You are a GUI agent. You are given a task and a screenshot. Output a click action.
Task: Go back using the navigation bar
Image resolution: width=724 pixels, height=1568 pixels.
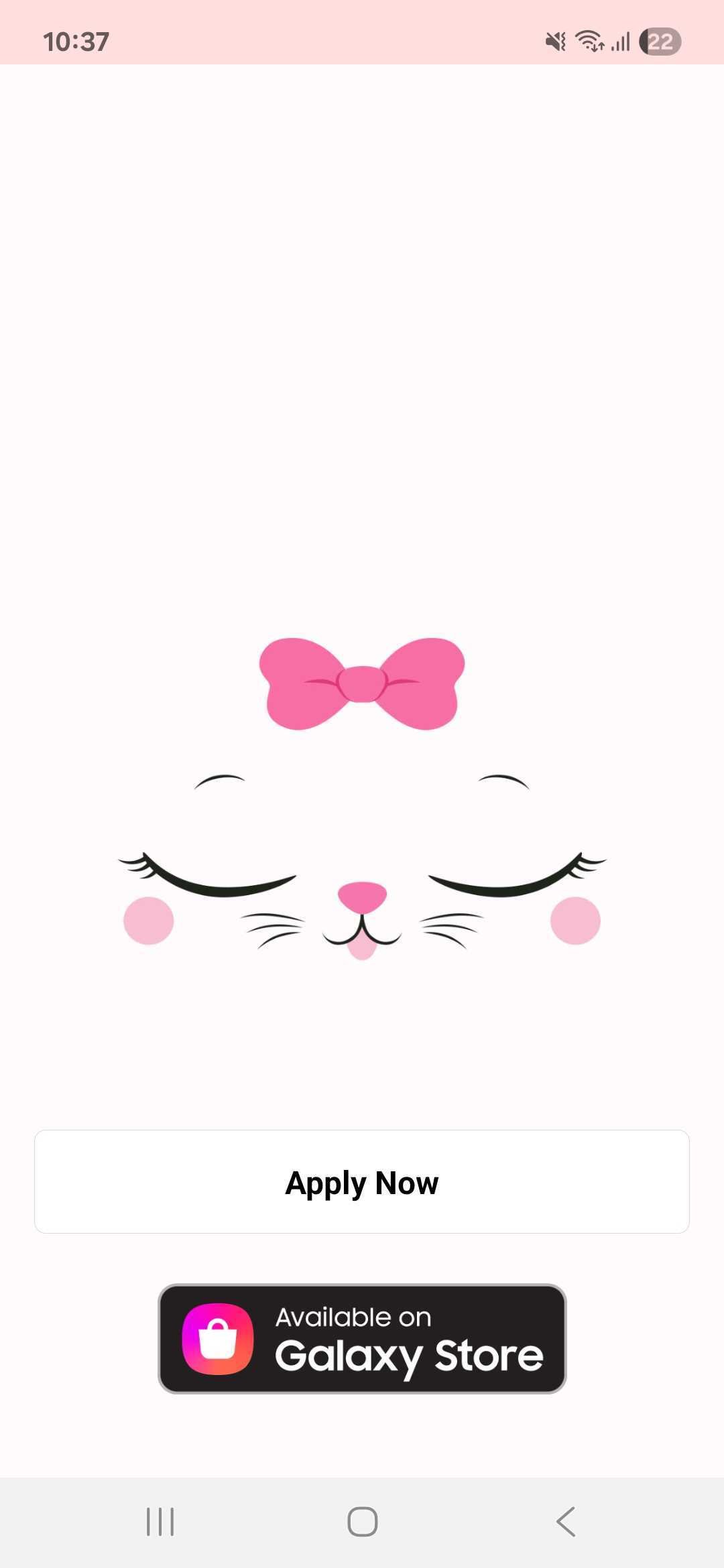coord(565,1521)
